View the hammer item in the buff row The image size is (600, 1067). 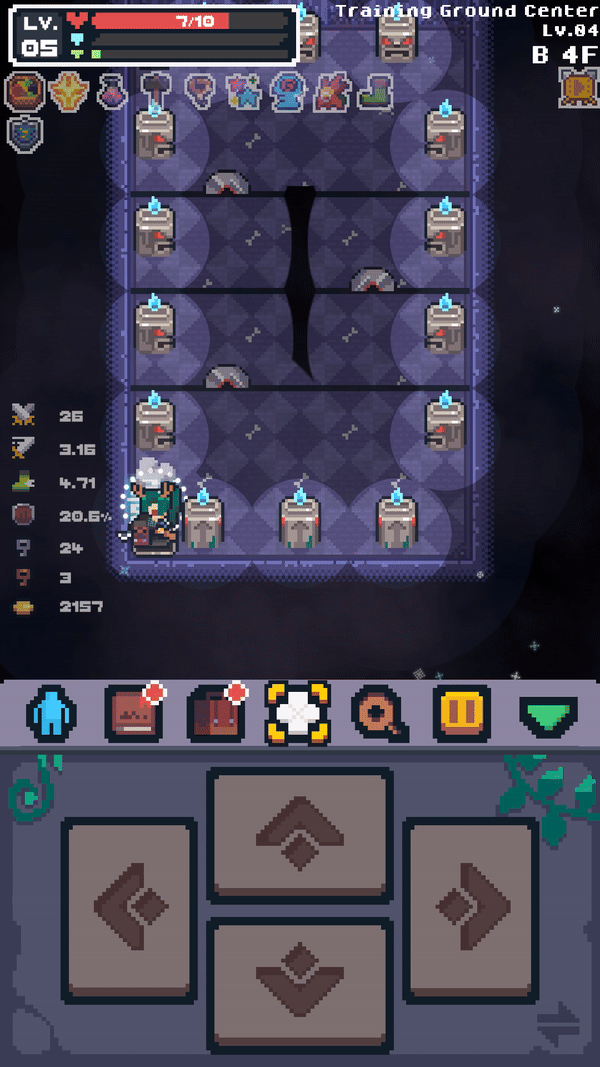pos(157,91)
